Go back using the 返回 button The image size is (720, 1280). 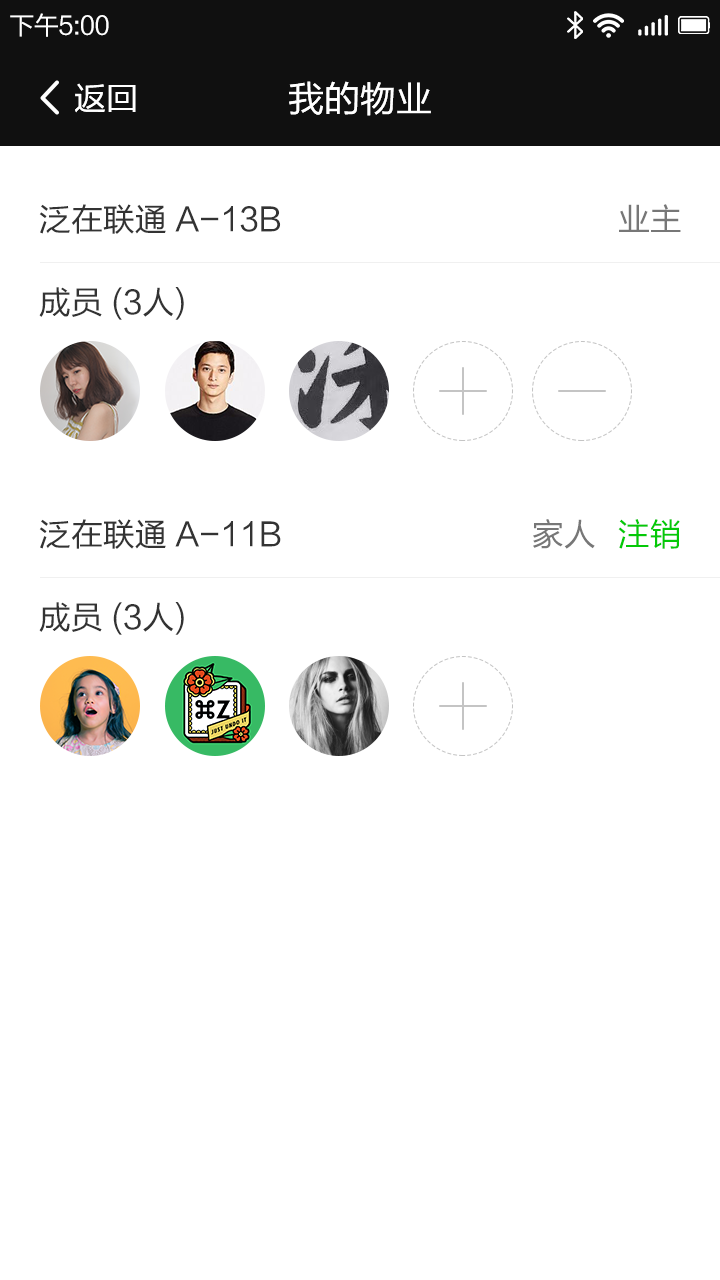[x=88, y=99]
